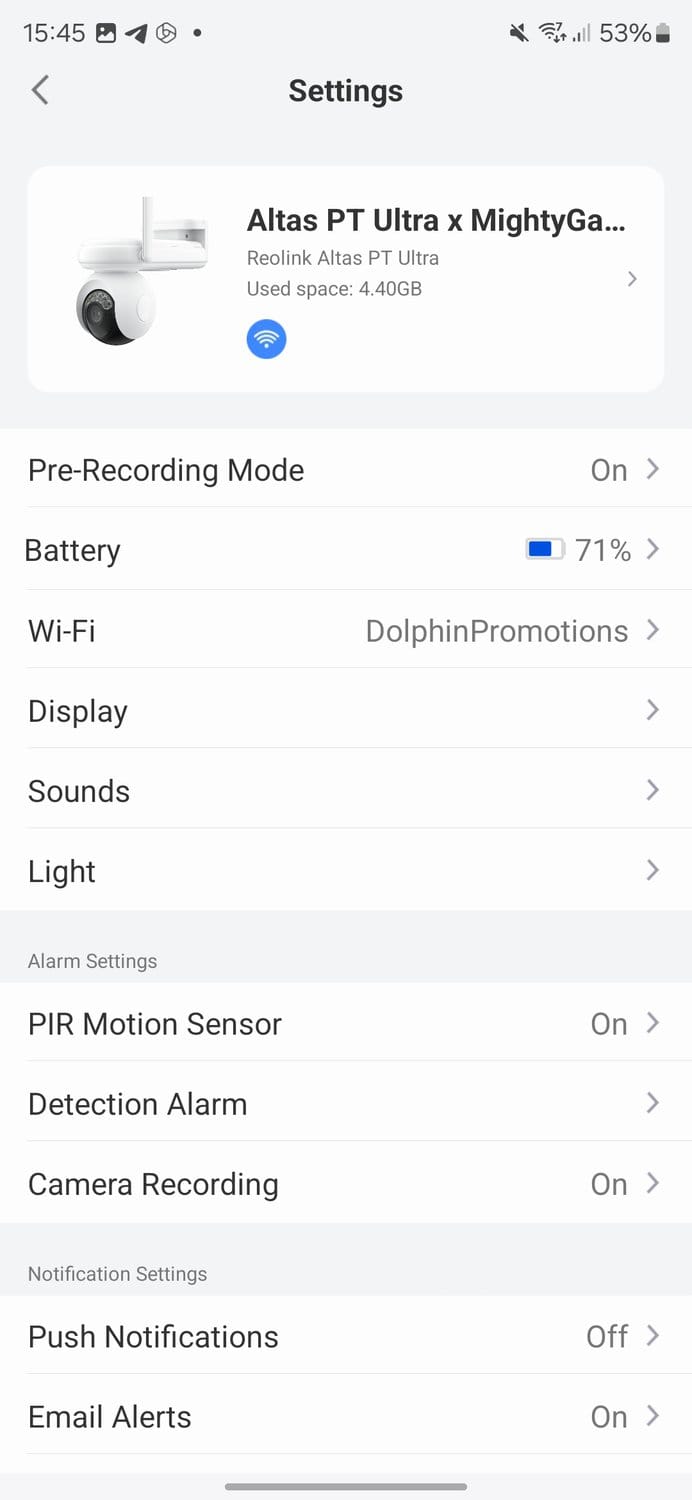Open Wi-Fi settings for DolphinPromotions

(x=346, y=631)
